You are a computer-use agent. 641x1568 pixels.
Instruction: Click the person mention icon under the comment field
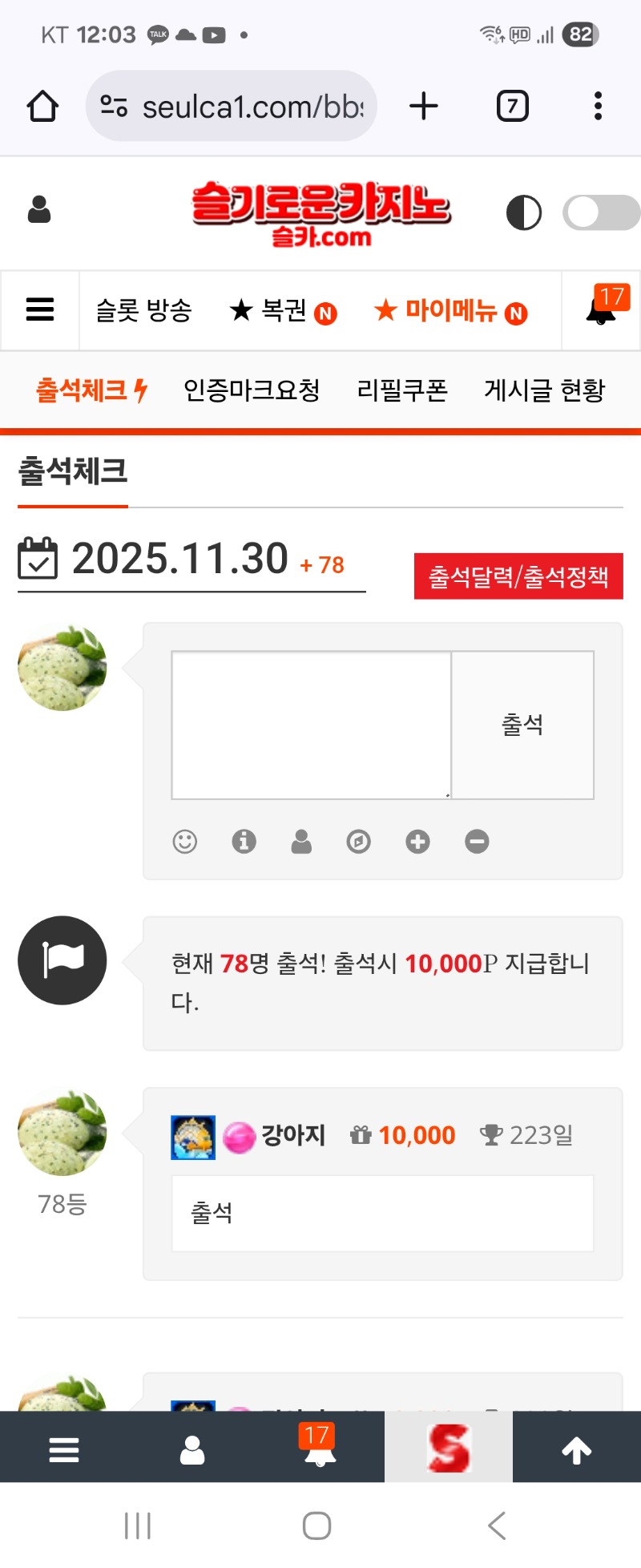pos(300,842)
